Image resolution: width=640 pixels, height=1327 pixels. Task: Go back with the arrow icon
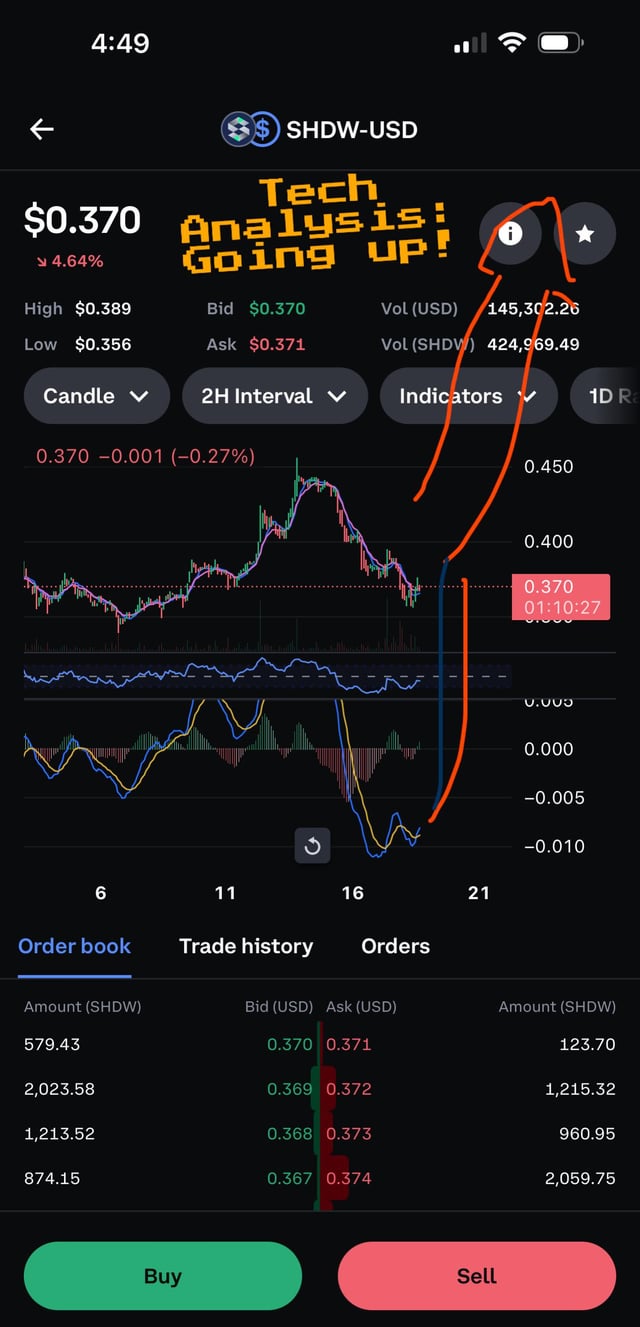click(x=42, y=129)
